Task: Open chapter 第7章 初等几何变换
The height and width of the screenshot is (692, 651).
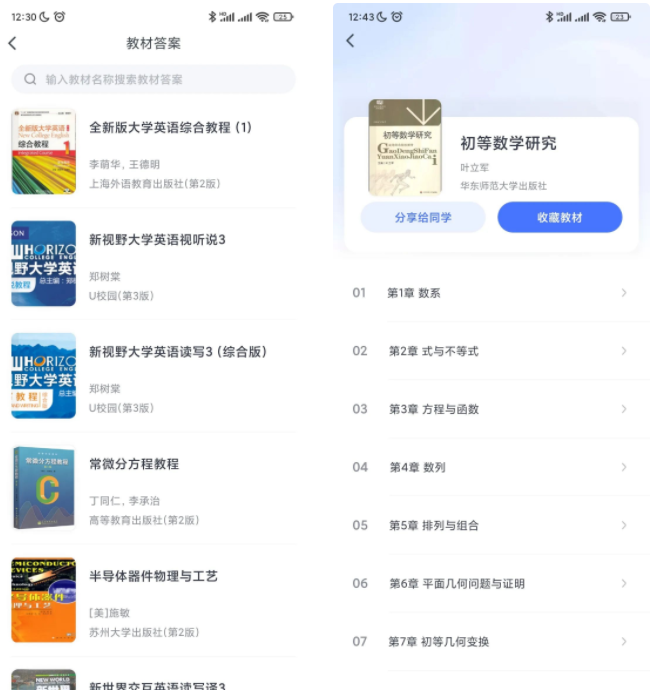Action: point(490,641)
